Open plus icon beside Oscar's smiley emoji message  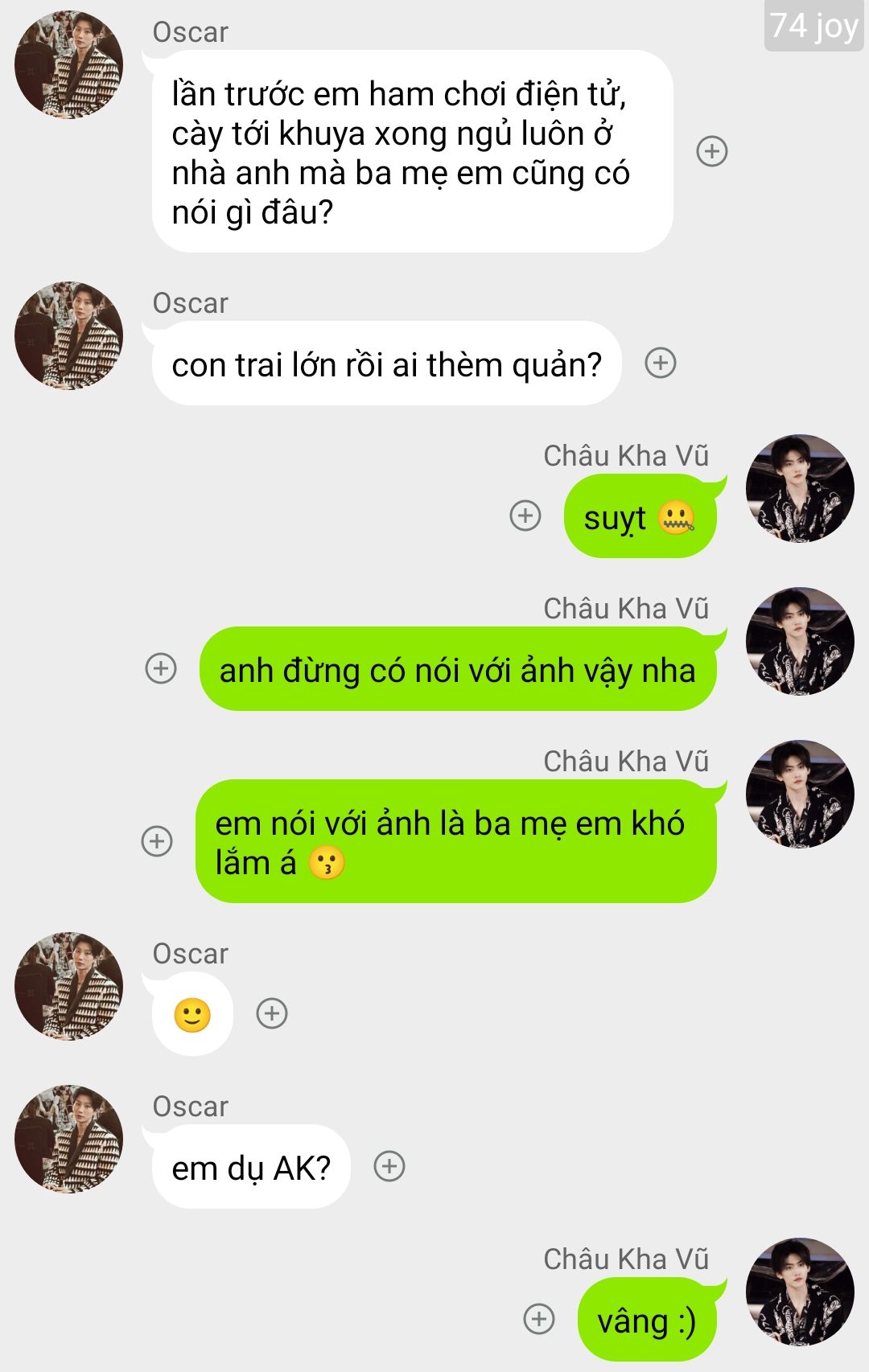(272, 1013)
